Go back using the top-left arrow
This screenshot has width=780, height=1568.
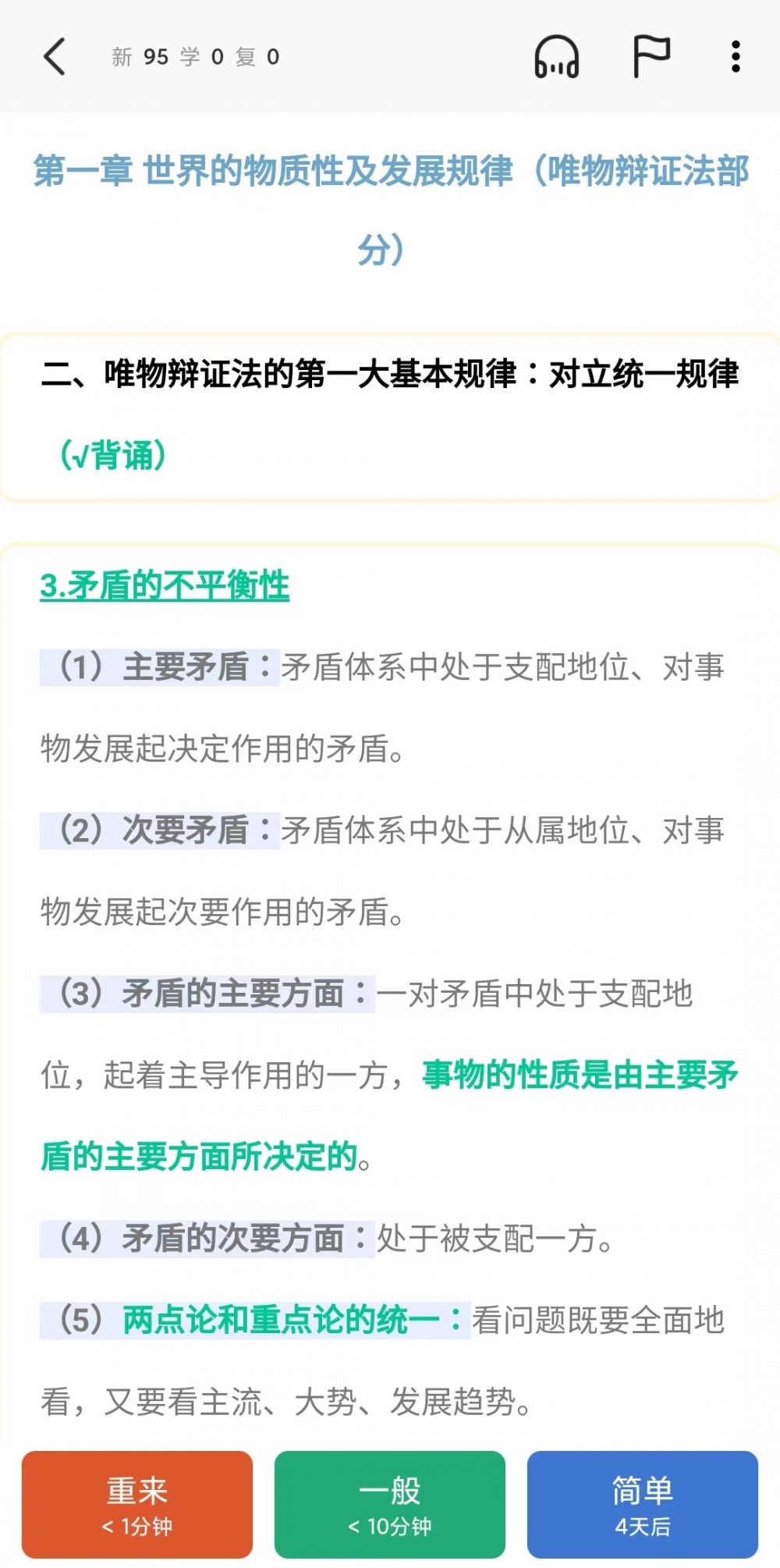click(54, 56)
